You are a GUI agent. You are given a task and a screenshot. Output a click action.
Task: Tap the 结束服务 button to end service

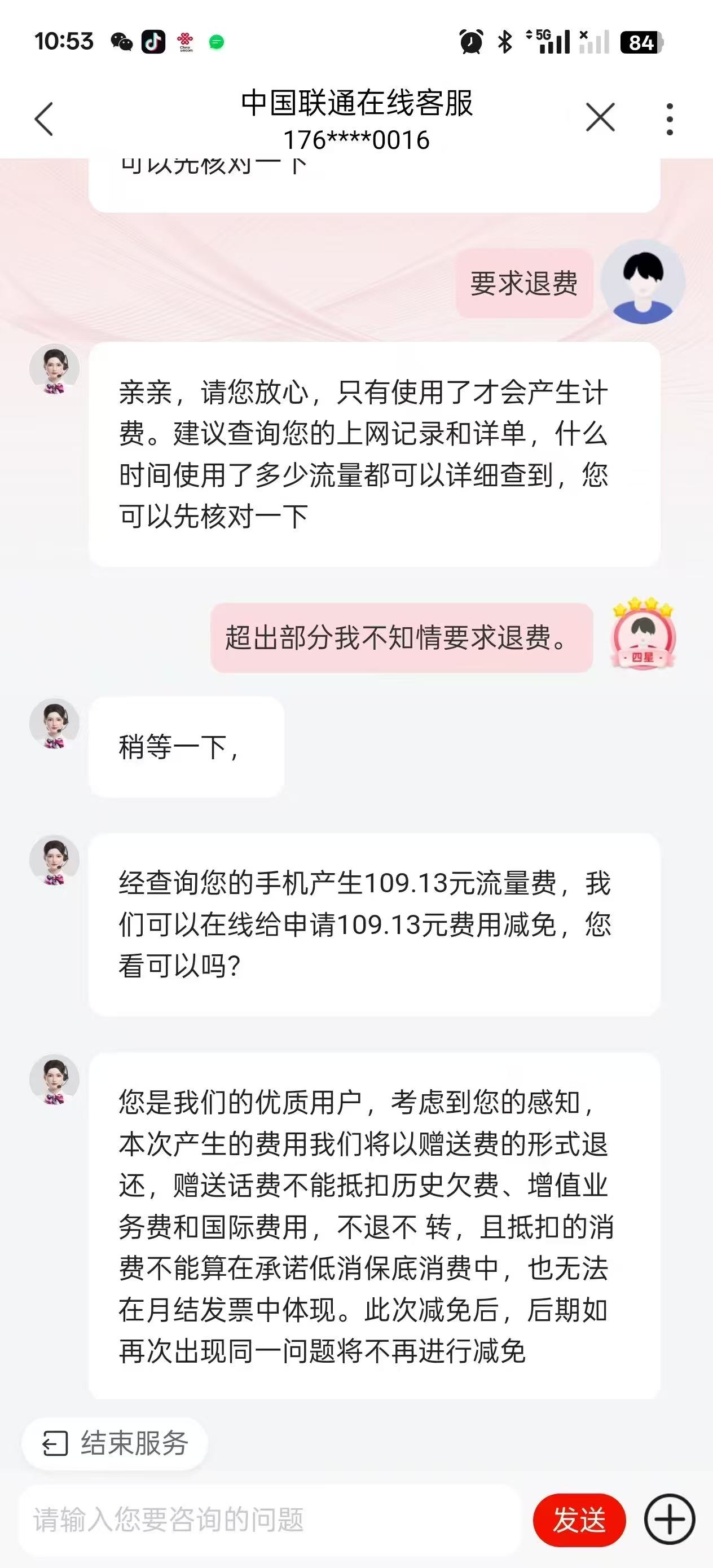pyautogui.click(x=115, y=1443)
